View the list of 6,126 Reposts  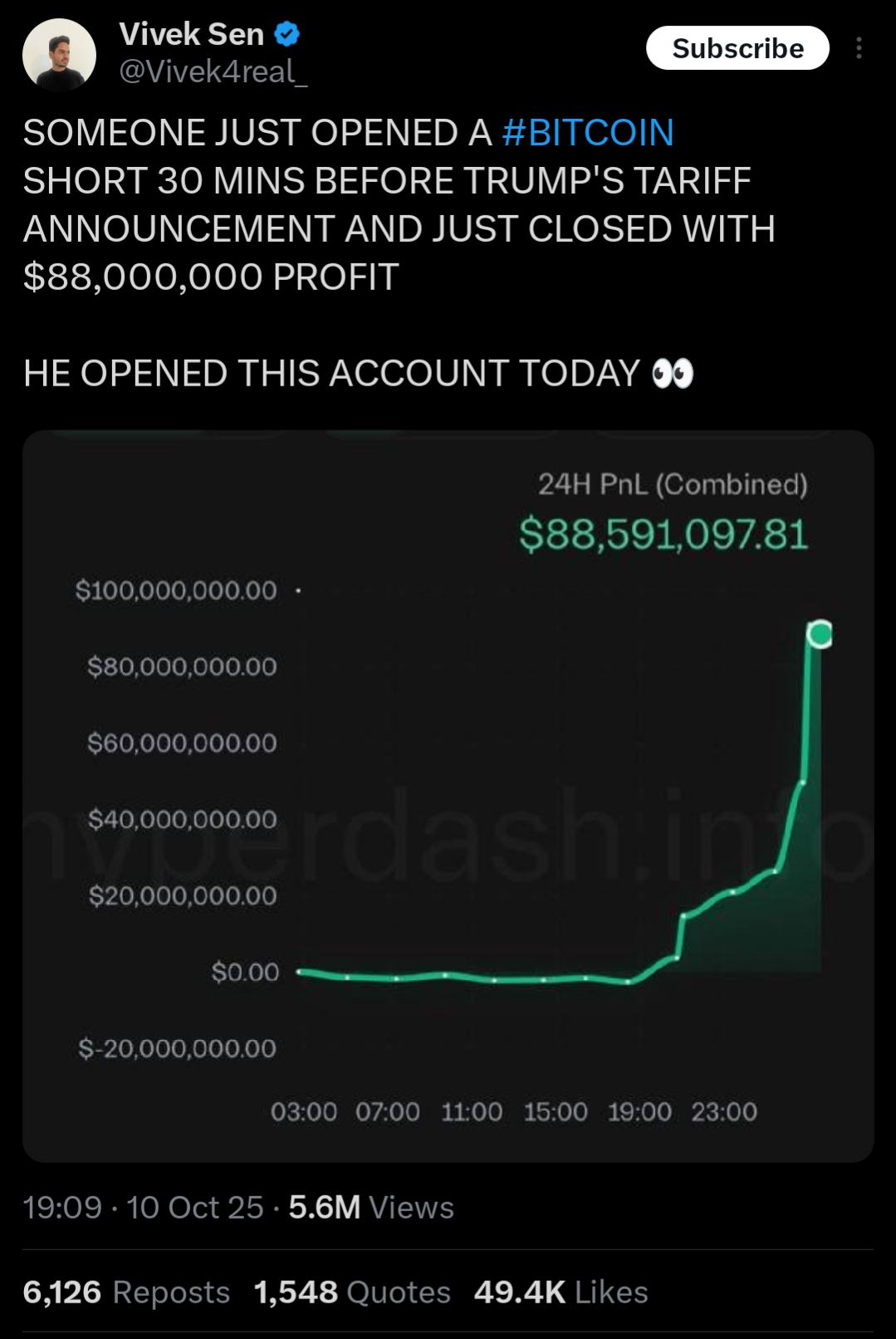[126, 1292]
